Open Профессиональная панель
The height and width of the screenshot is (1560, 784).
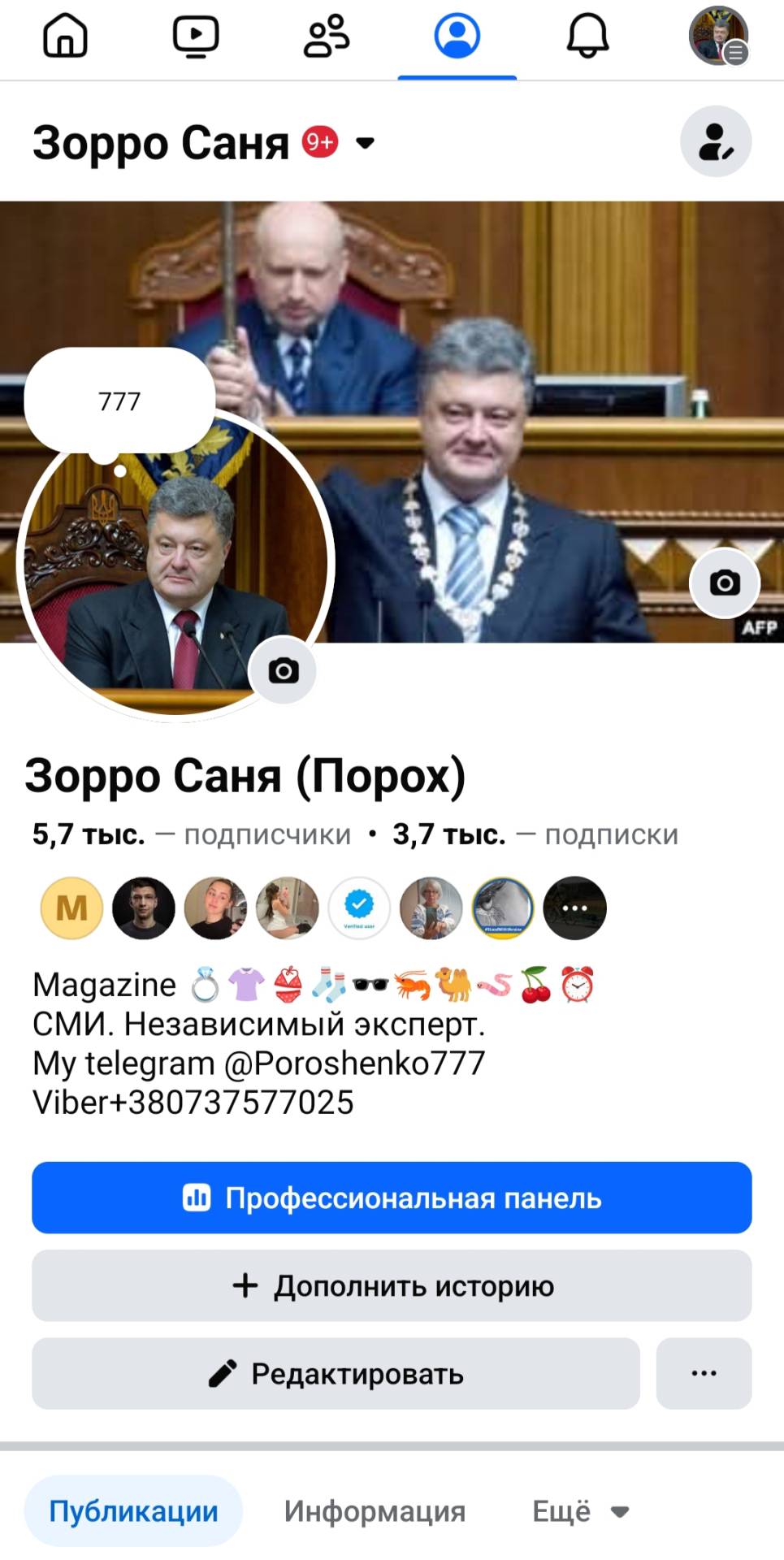pyautogui.click(x=392, y=1198)
